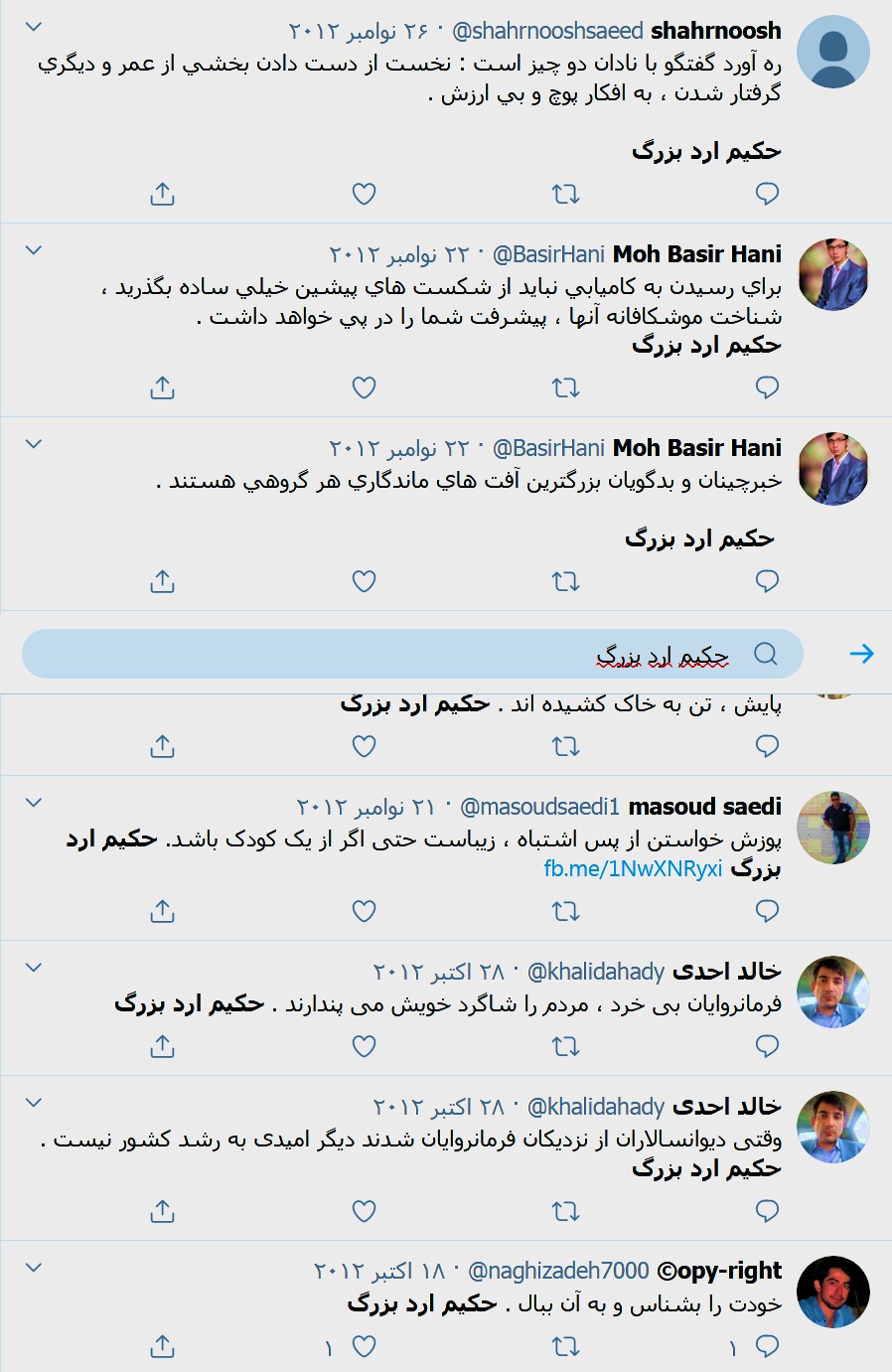The width and height of the screenshot is (892, 1372).
Task: Open @shahrnooshsaeed profile handle
Action: [547, 31]
